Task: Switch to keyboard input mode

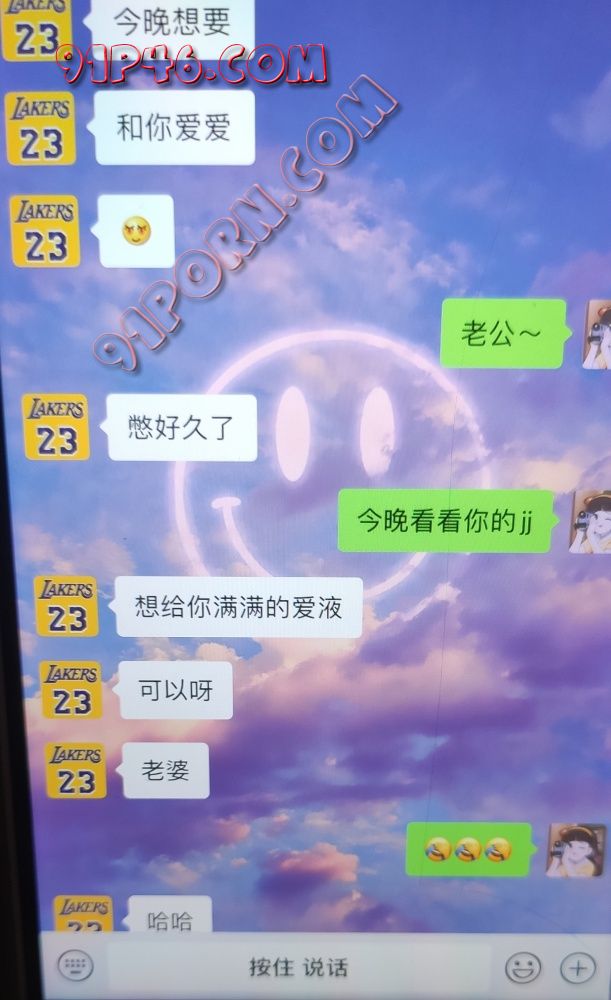Action: click(75, 966)
